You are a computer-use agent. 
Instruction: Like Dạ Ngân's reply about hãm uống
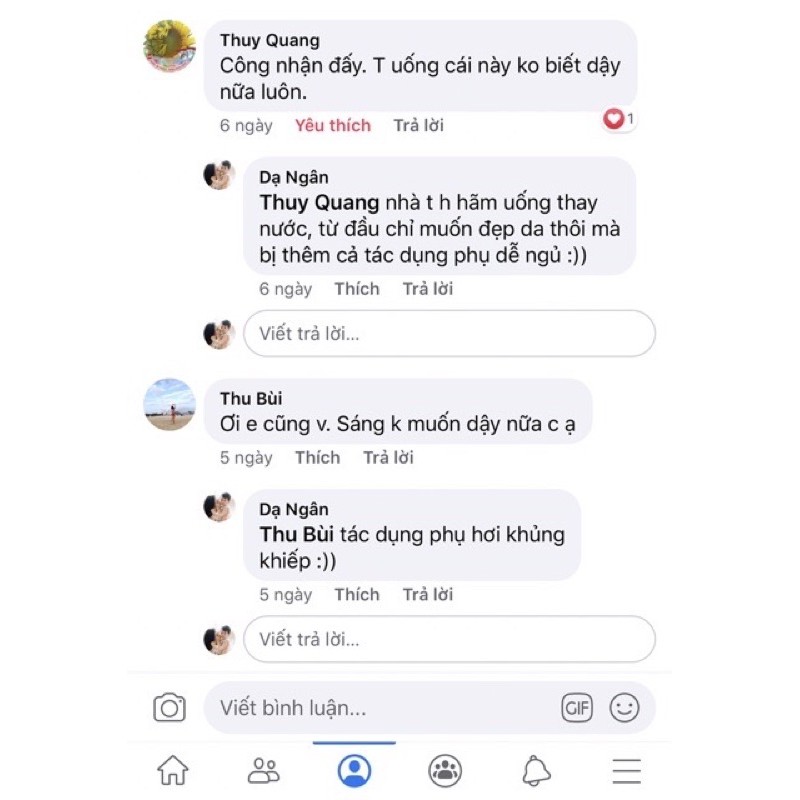(357, 289)
